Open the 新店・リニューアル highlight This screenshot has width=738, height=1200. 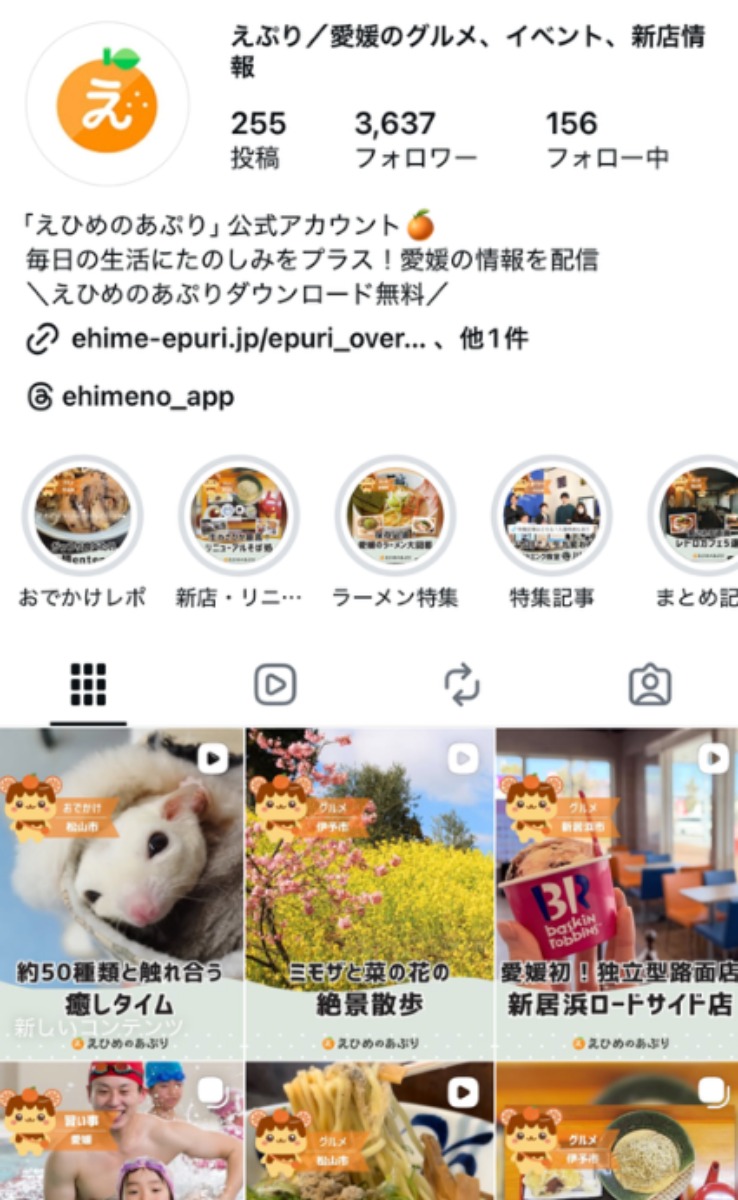pos(239,515)
